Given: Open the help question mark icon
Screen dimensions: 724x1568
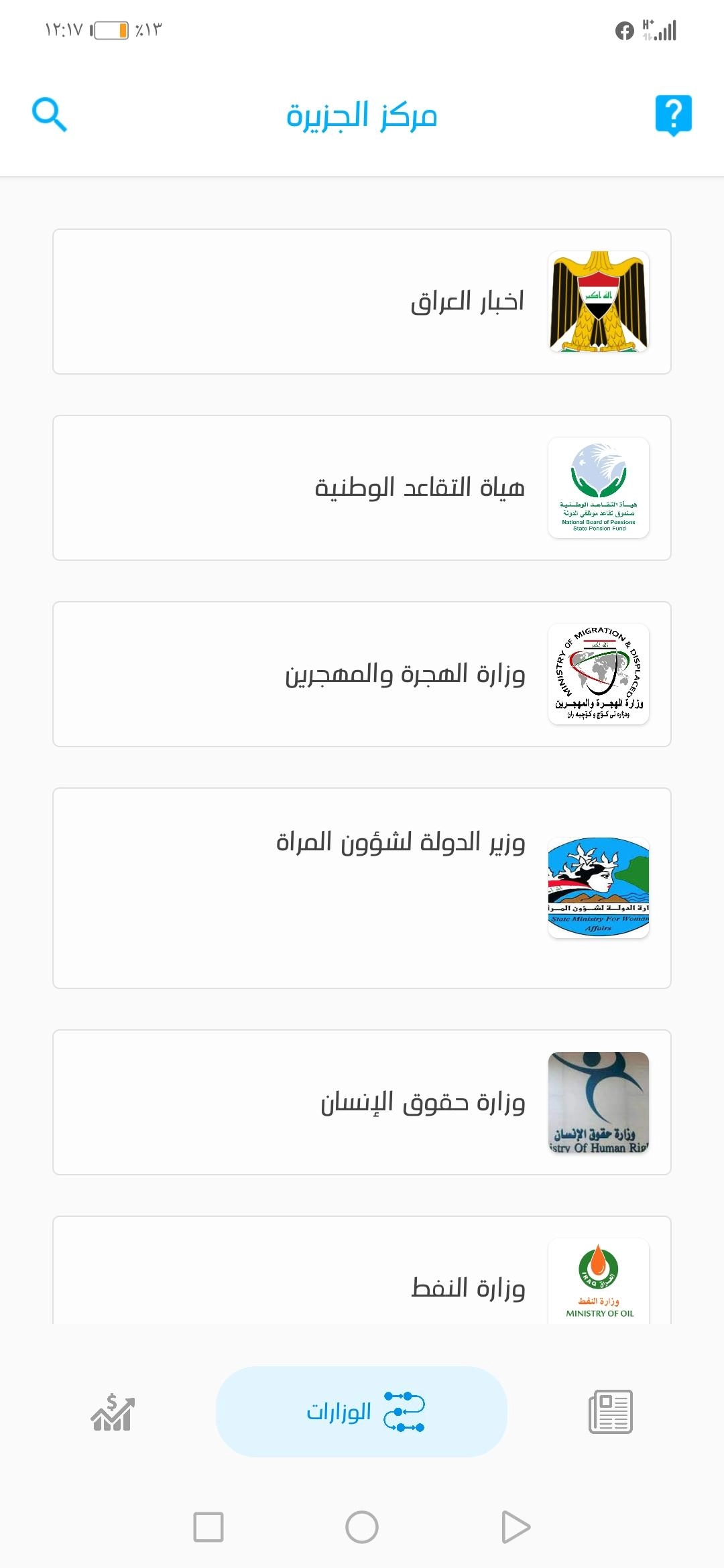Looking at the screenshot, I should tap(673, 115).
